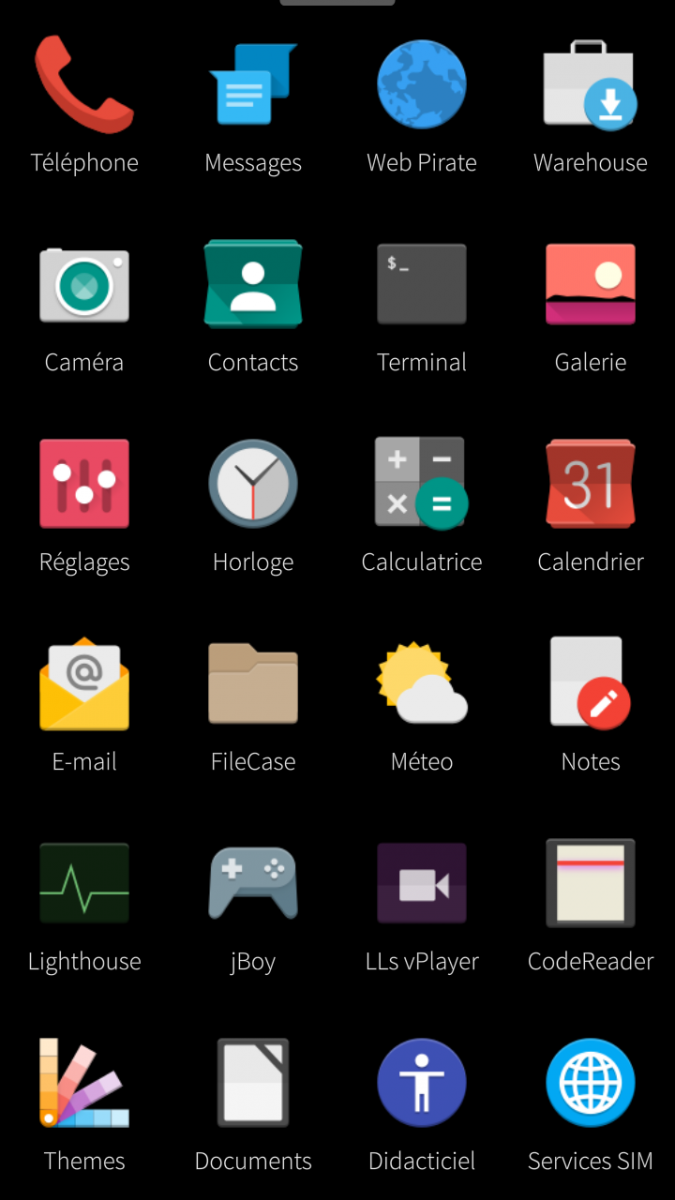Viewport: 675px width, 1200px height.
Task: Start the jBoy emulator
Action: (253, 884)
